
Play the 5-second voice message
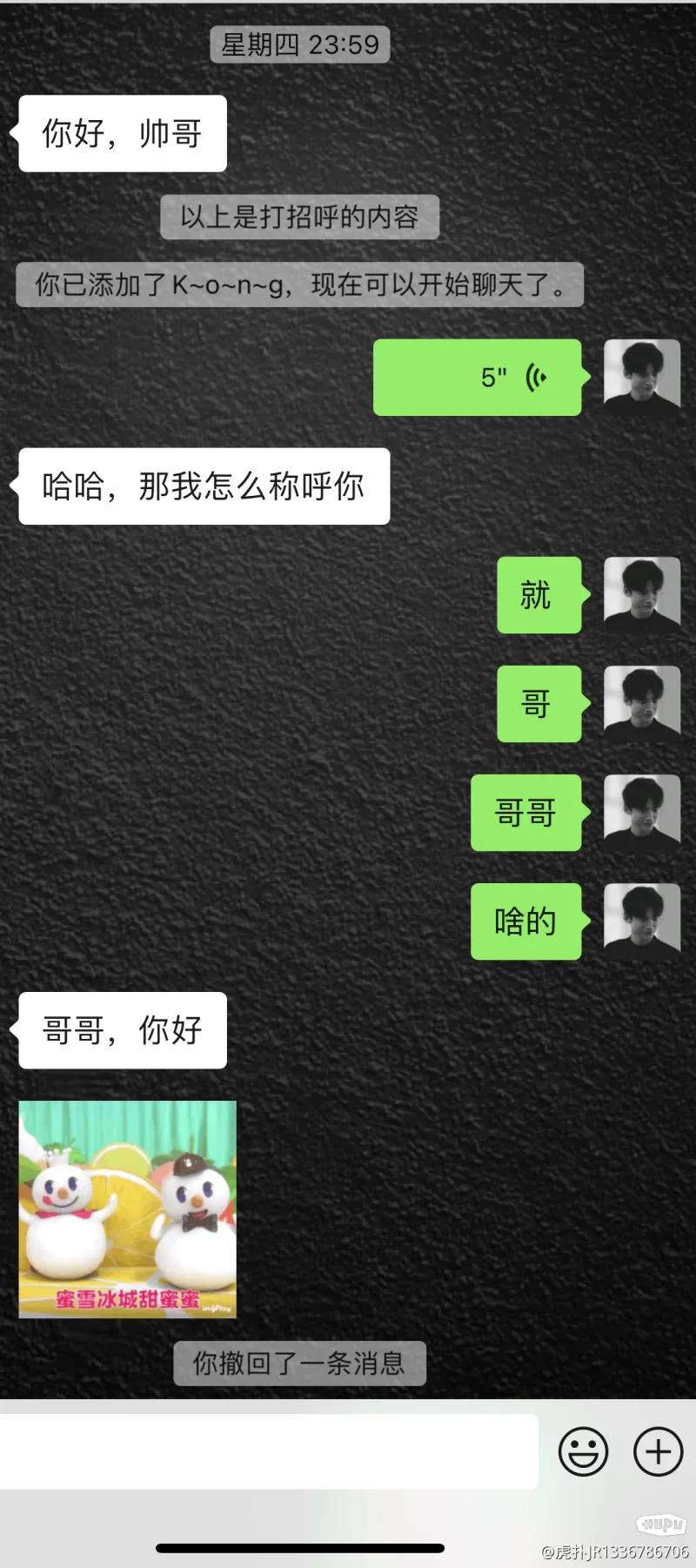click(478, 377)
